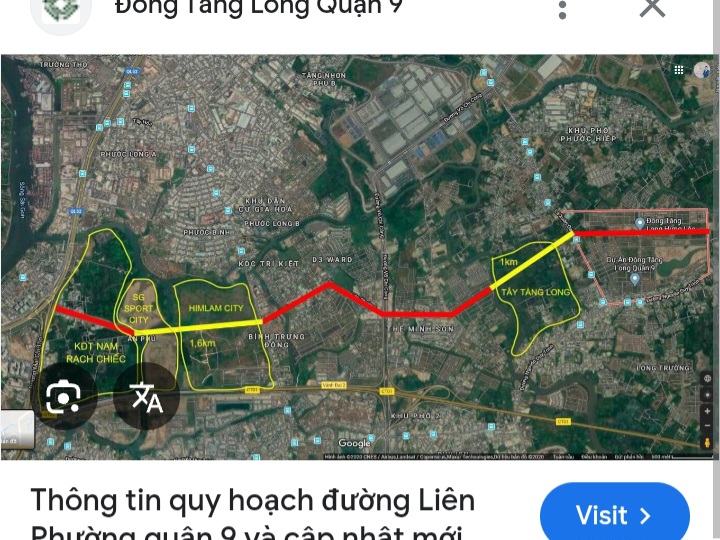Close the image viewer
This screenshot has height=540, width=720.
pyautogui.click(x=652, y=8)
